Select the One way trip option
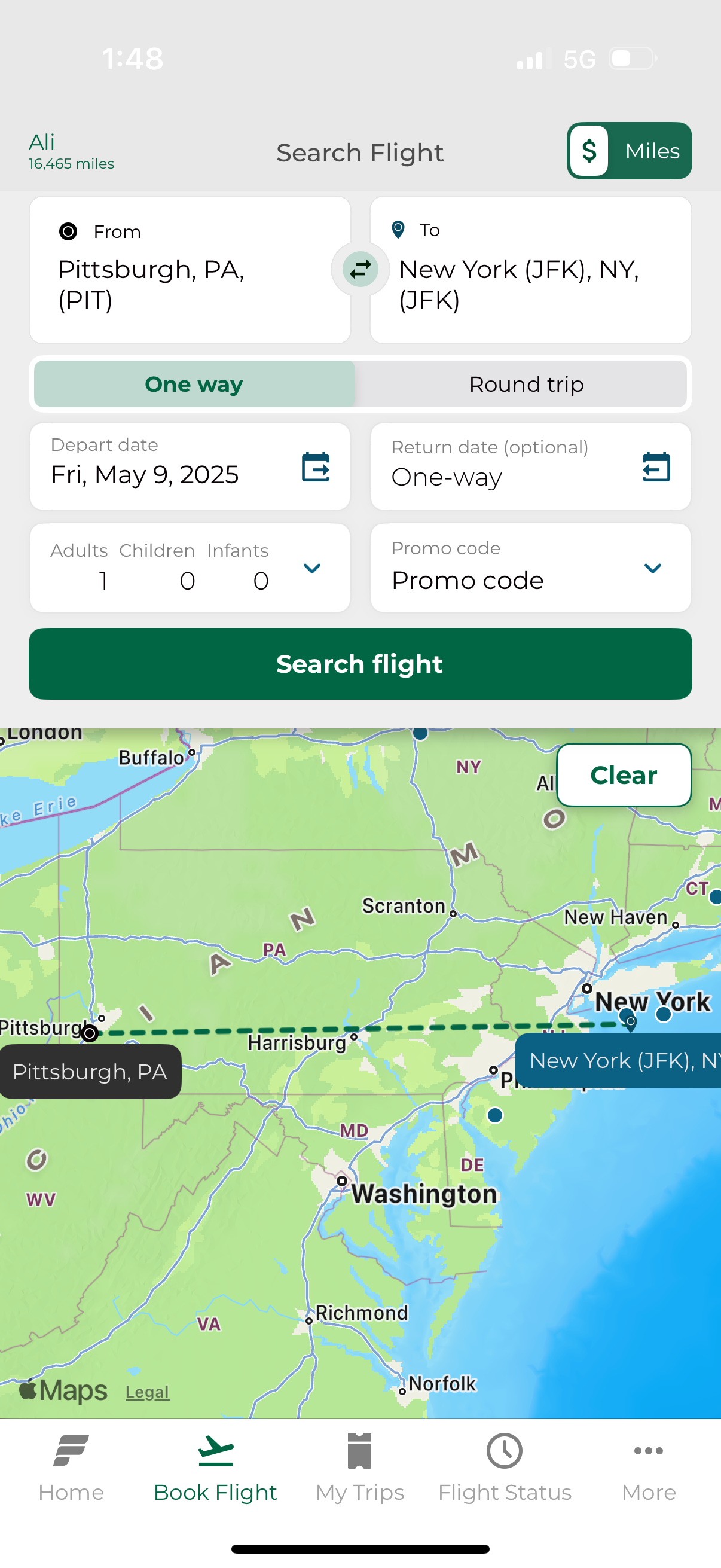Viewport: 721px width, 1568px height. click(194, 383)
